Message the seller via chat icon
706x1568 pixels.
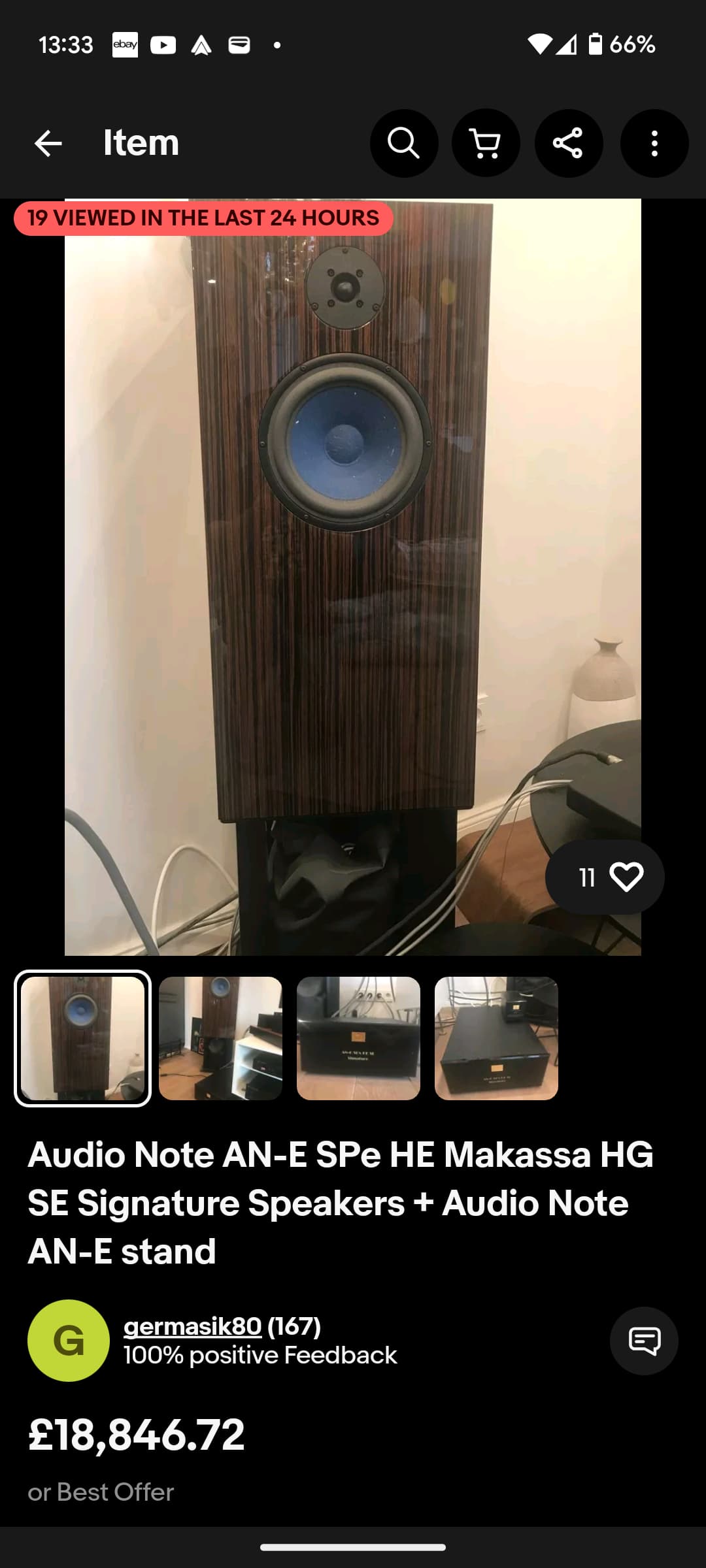point(644,1341)
